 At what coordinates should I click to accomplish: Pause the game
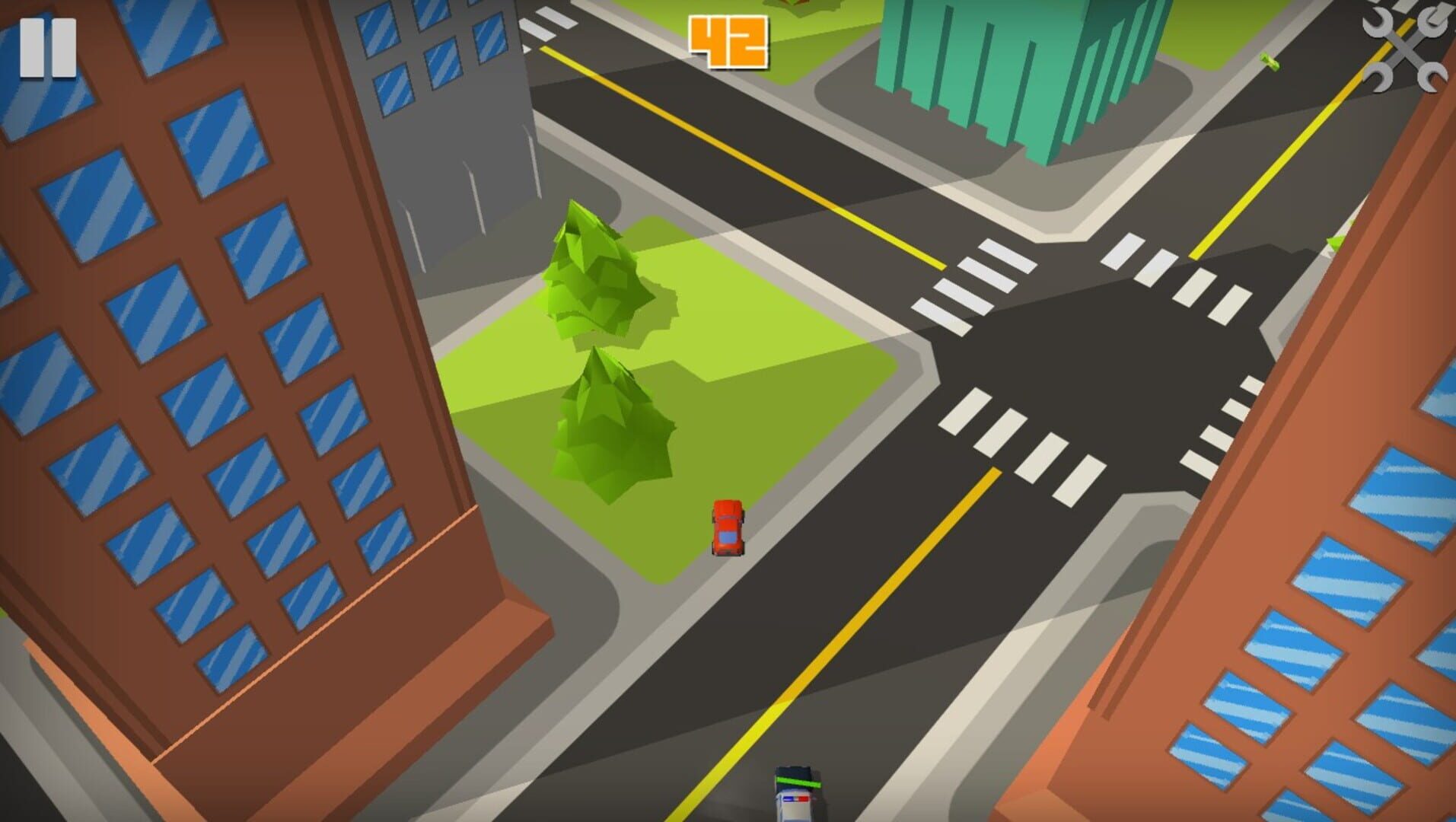[48, 47]
